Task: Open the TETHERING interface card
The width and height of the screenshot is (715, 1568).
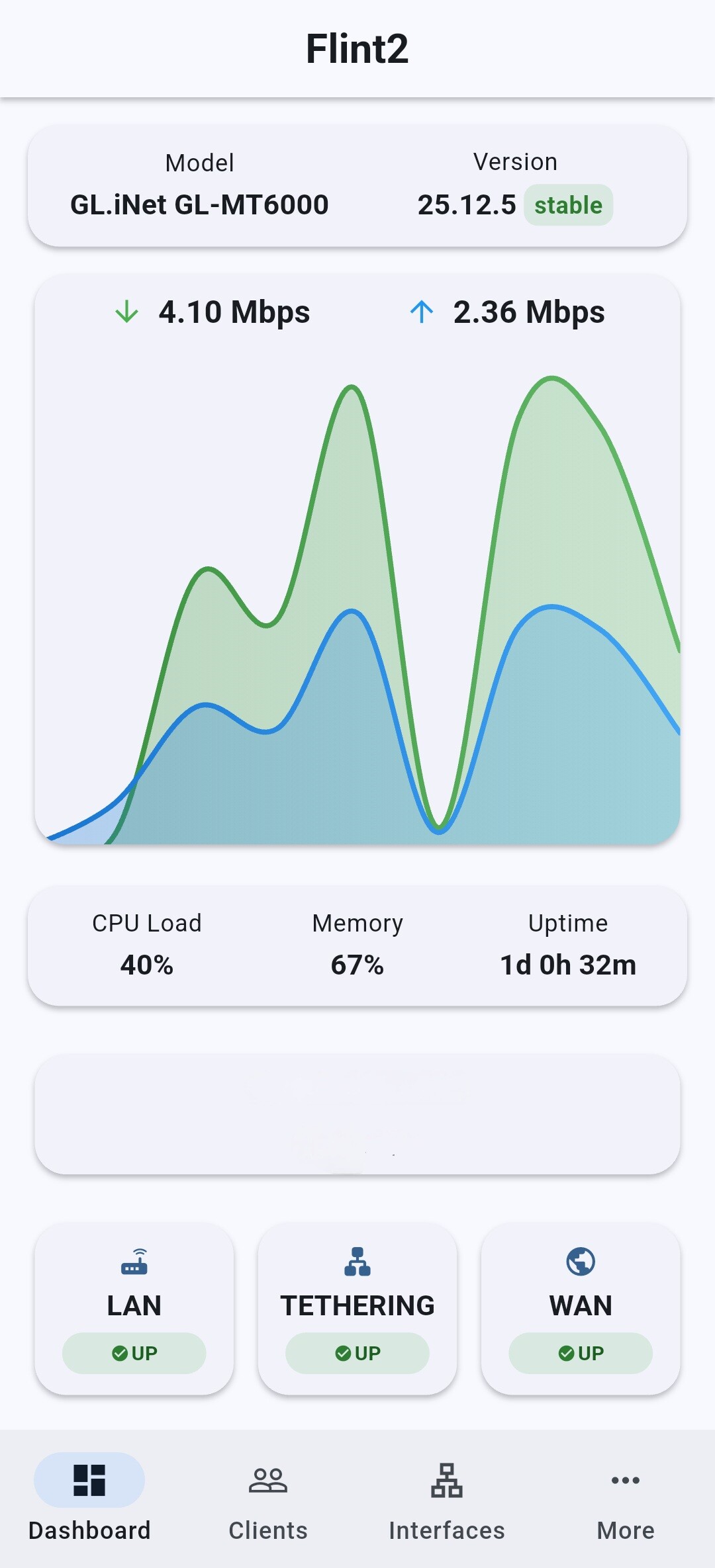Action: [358, 1309]
